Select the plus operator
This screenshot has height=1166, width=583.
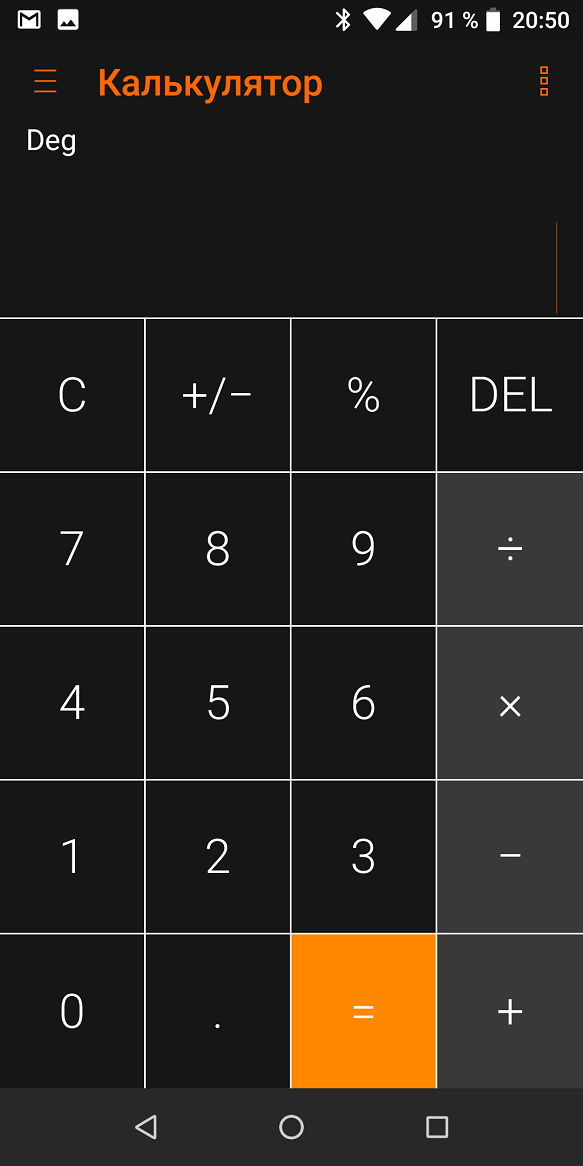[510, 1011]
